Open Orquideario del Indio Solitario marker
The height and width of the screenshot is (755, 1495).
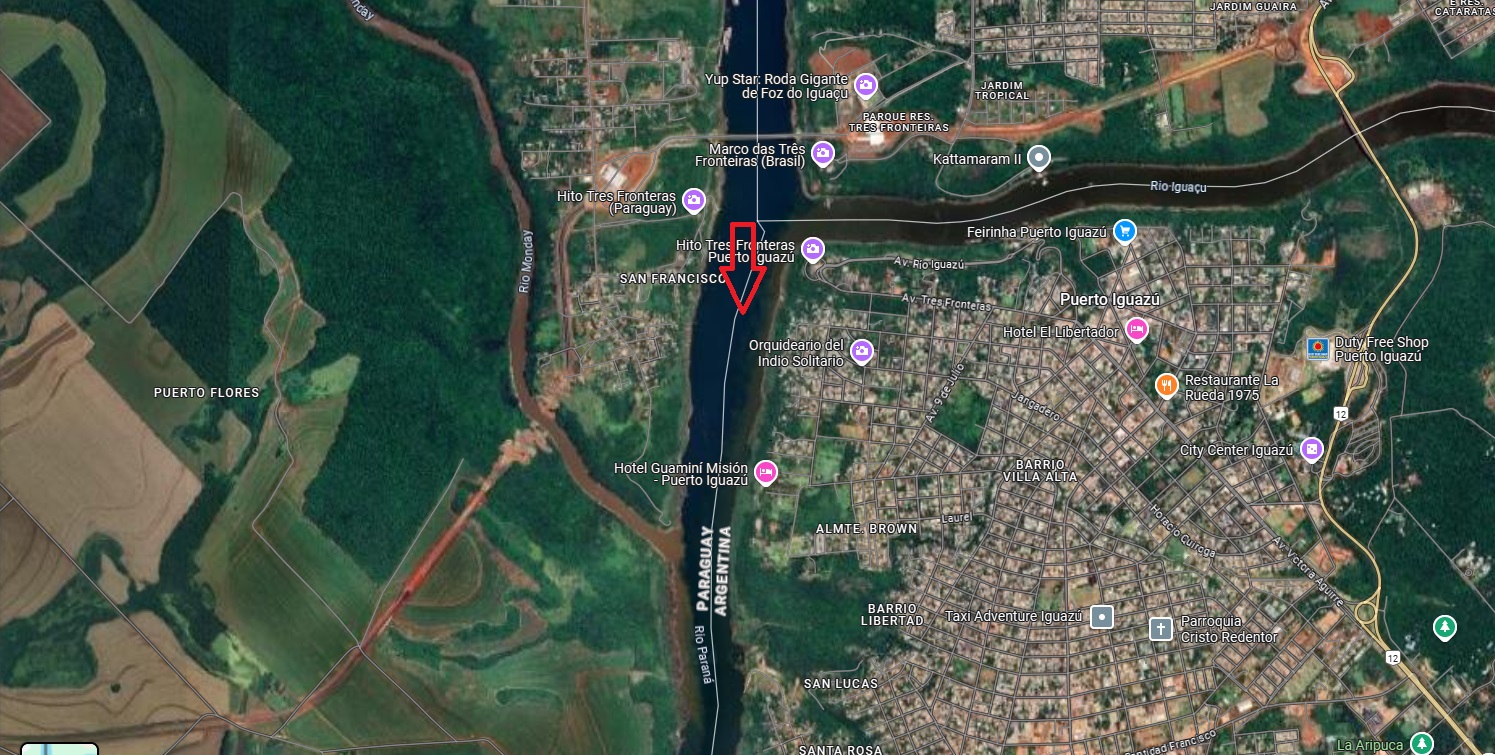(862, 351)
